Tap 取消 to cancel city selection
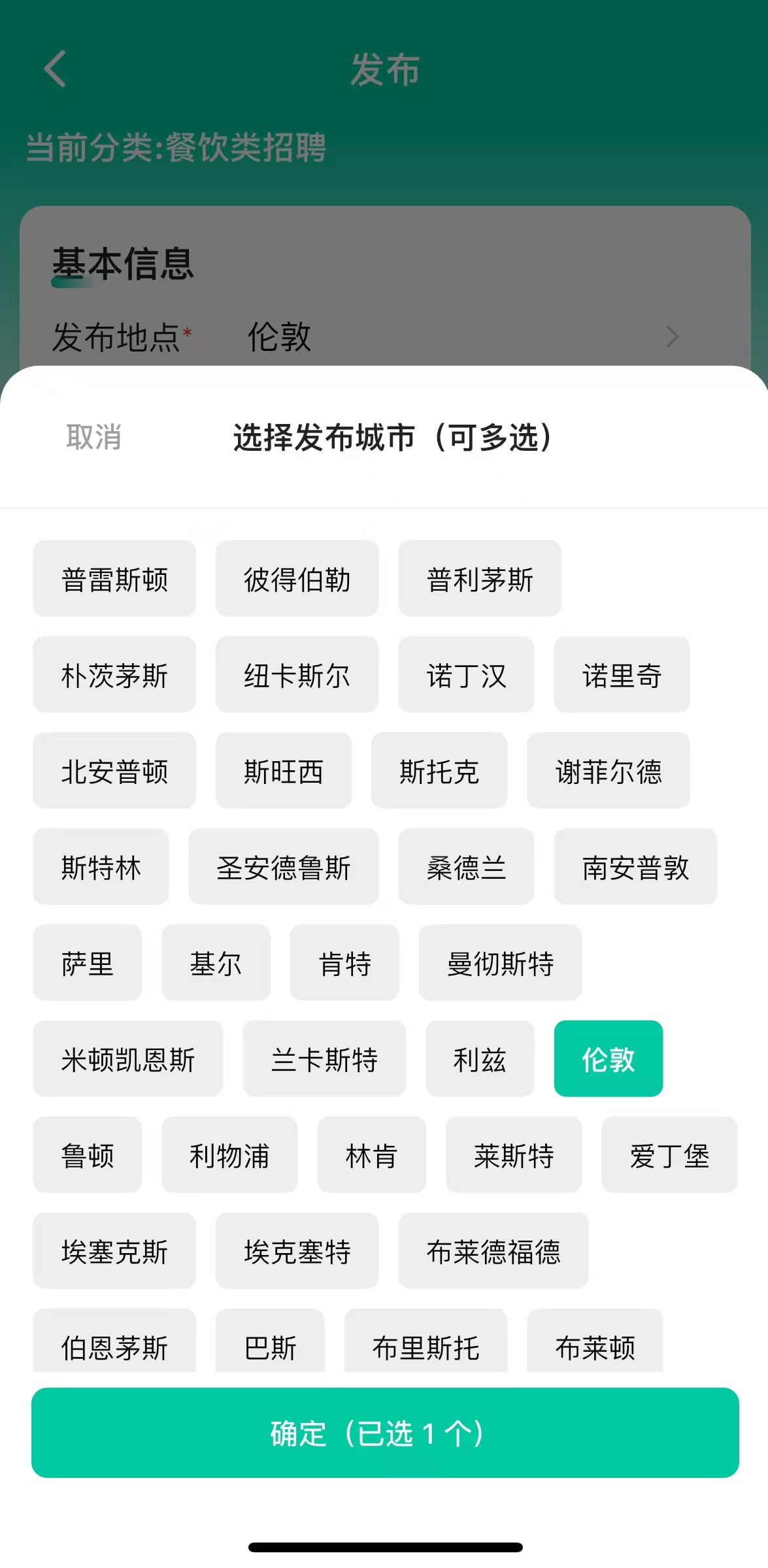Image resolution: width=768 pixels, height=1568 pixels. click(x=94, y=437)
